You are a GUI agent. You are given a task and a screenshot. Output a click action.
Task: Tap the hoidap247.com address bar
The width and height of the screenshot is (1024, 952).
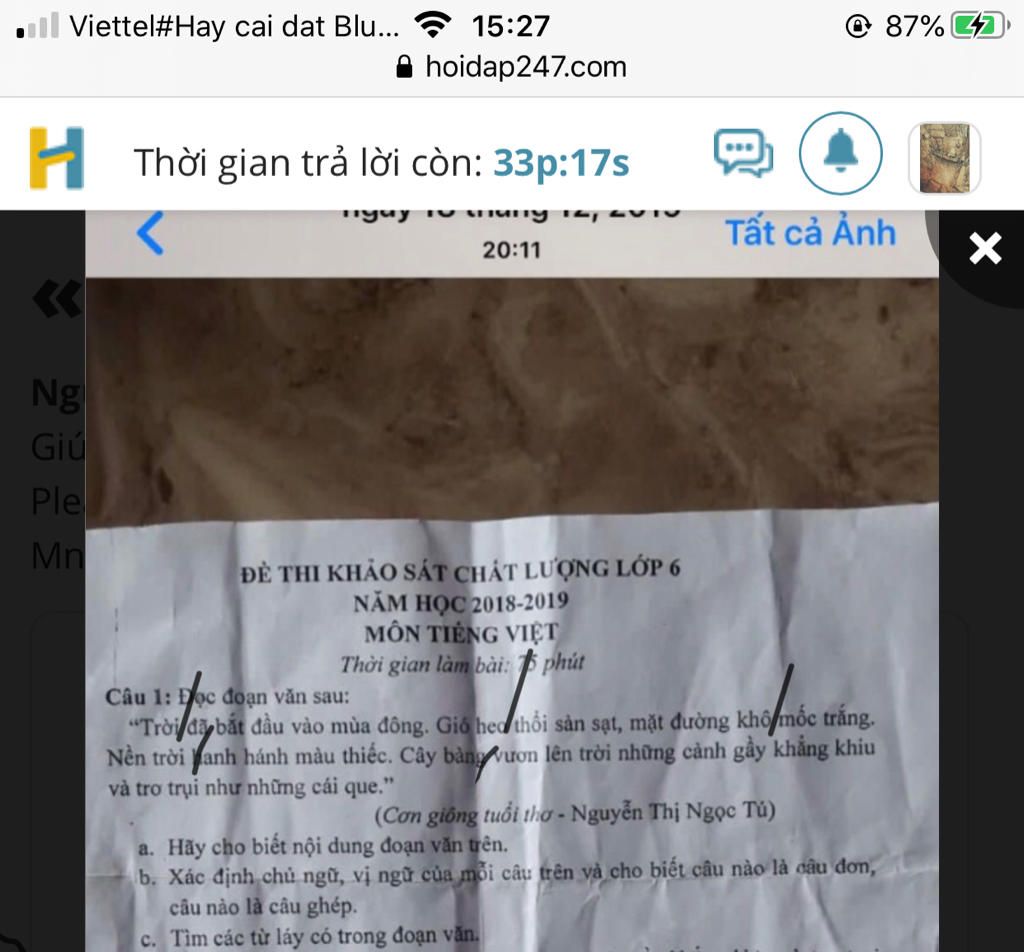tap(512, 67)
